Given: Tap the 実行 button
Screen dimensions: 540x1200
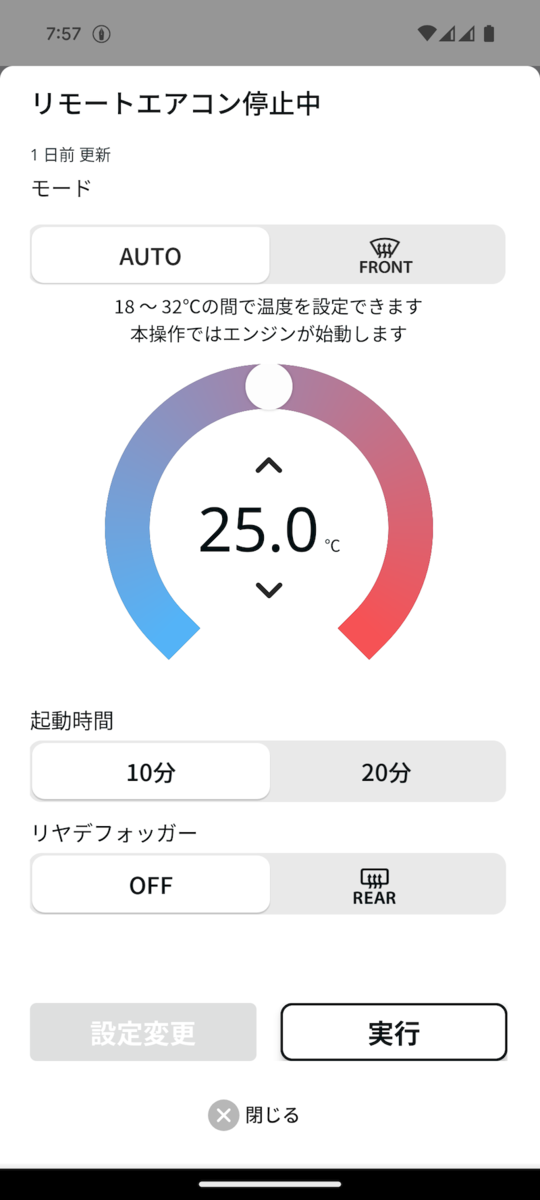Looking at the screenshot, I should click(394, 1032).
